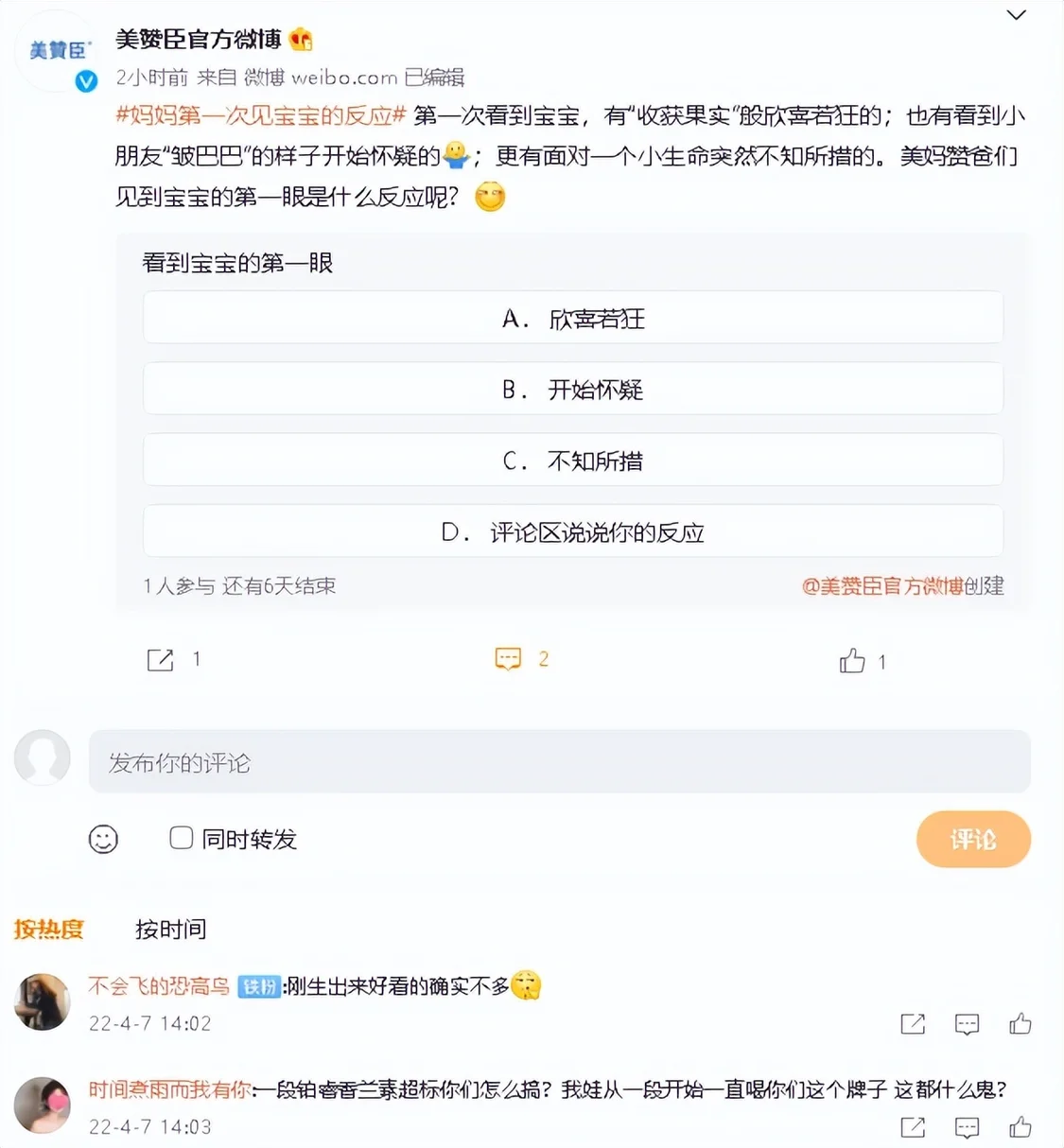This screenshot has height=1148, width=1064.
Task: Expand the post options chevron
Action: coord(1016,15)
